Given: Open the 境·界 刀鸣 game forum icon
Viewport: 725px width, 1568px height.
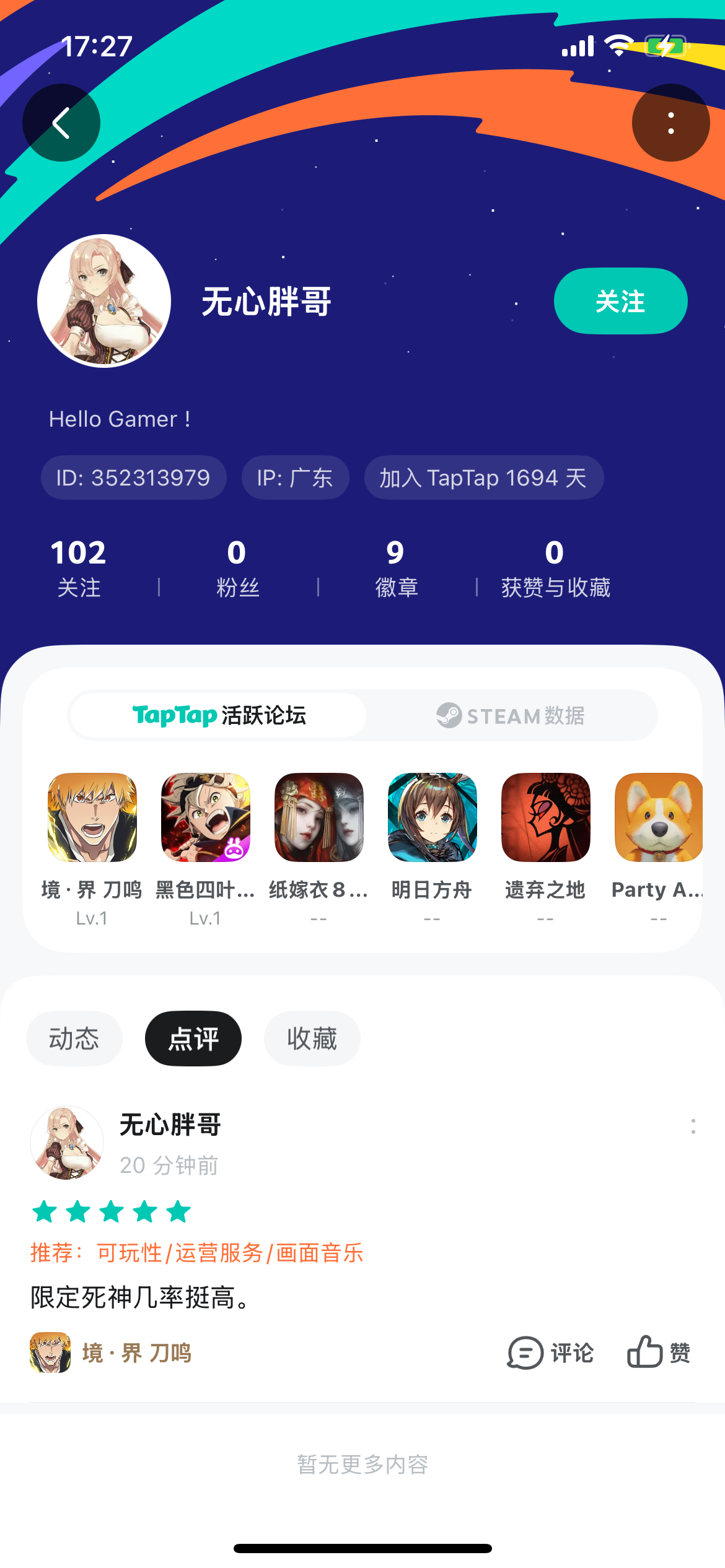Looking at the screenshot, I should click(x=92, y=818).
